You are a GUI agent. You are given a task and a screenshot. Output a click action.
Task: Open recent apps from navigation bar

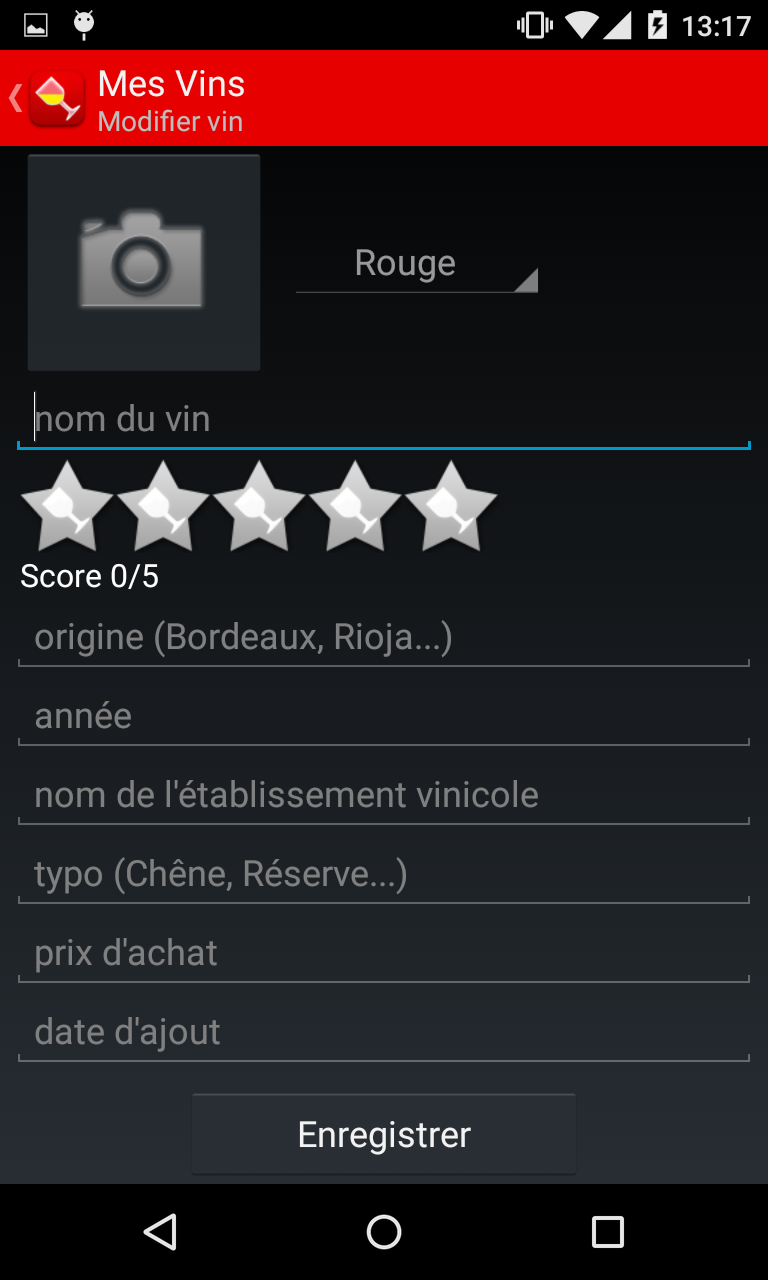click(x=607, y=1232)
